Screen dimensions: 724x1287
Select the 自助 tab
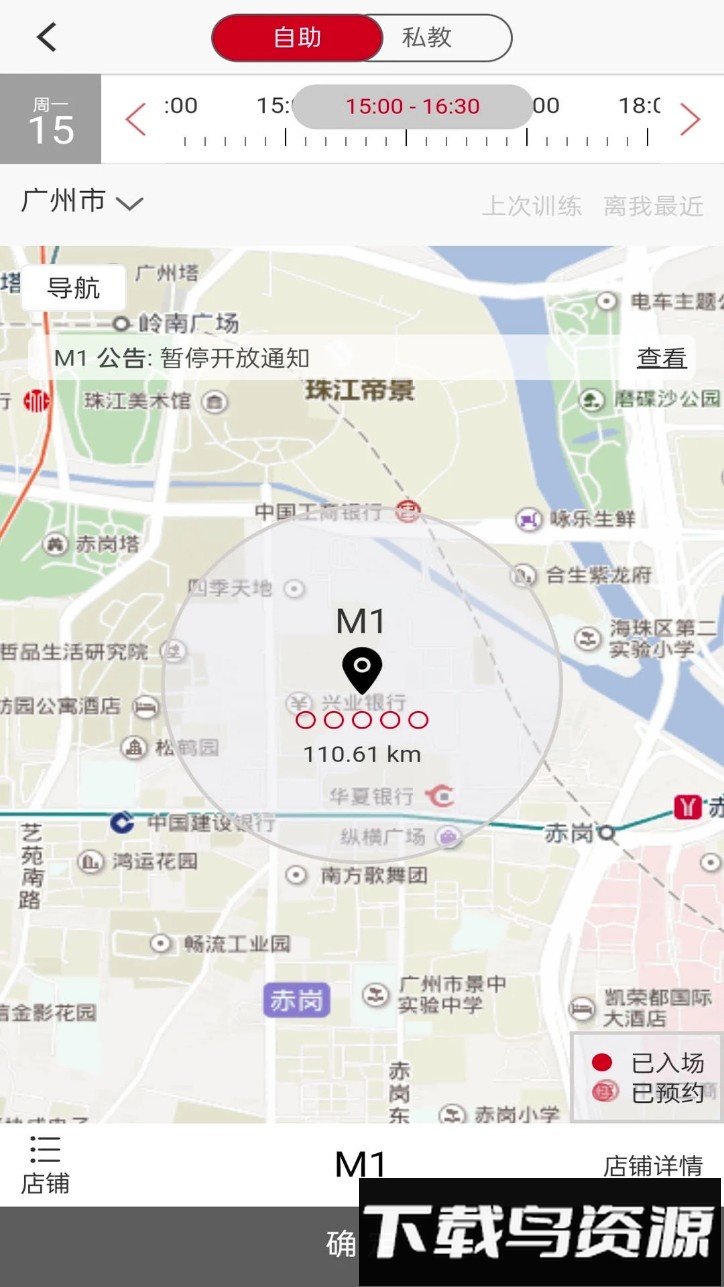(295, 37)
